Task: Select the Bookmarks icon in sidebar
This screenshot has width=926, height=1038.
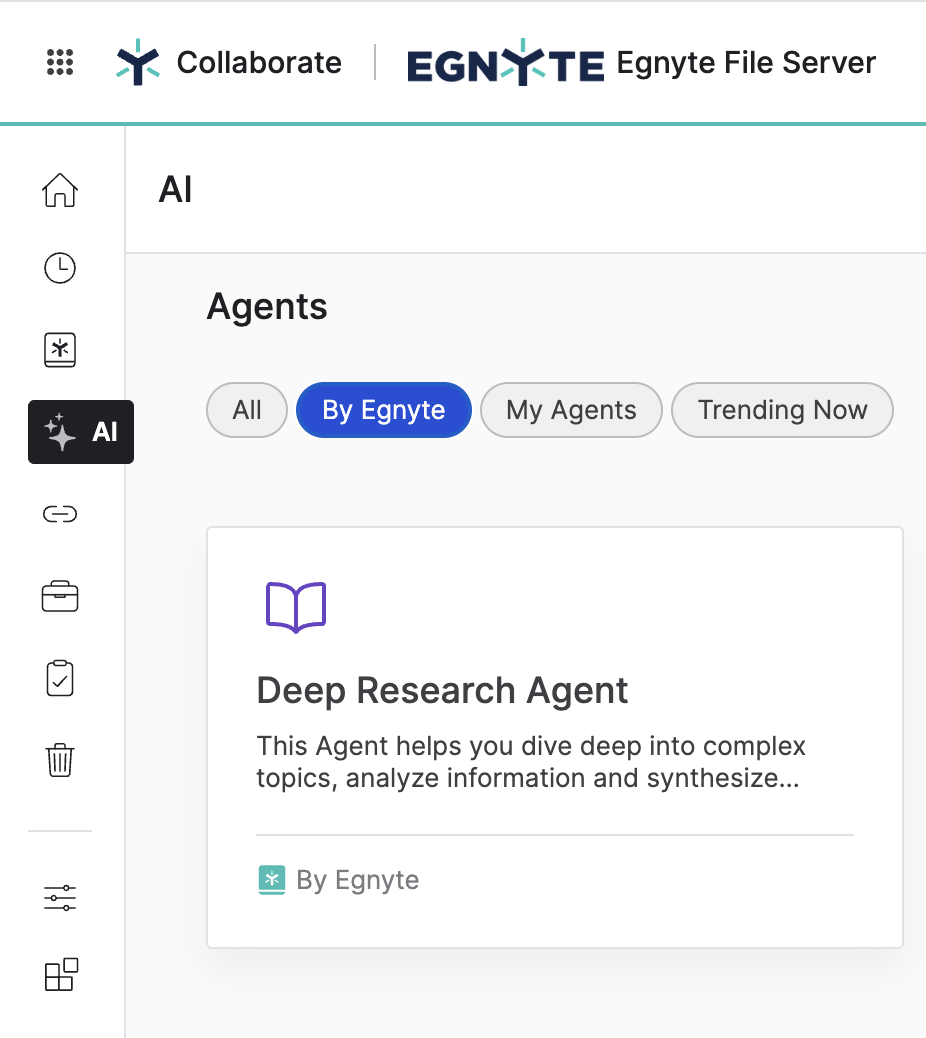Action: click(60, 350)
